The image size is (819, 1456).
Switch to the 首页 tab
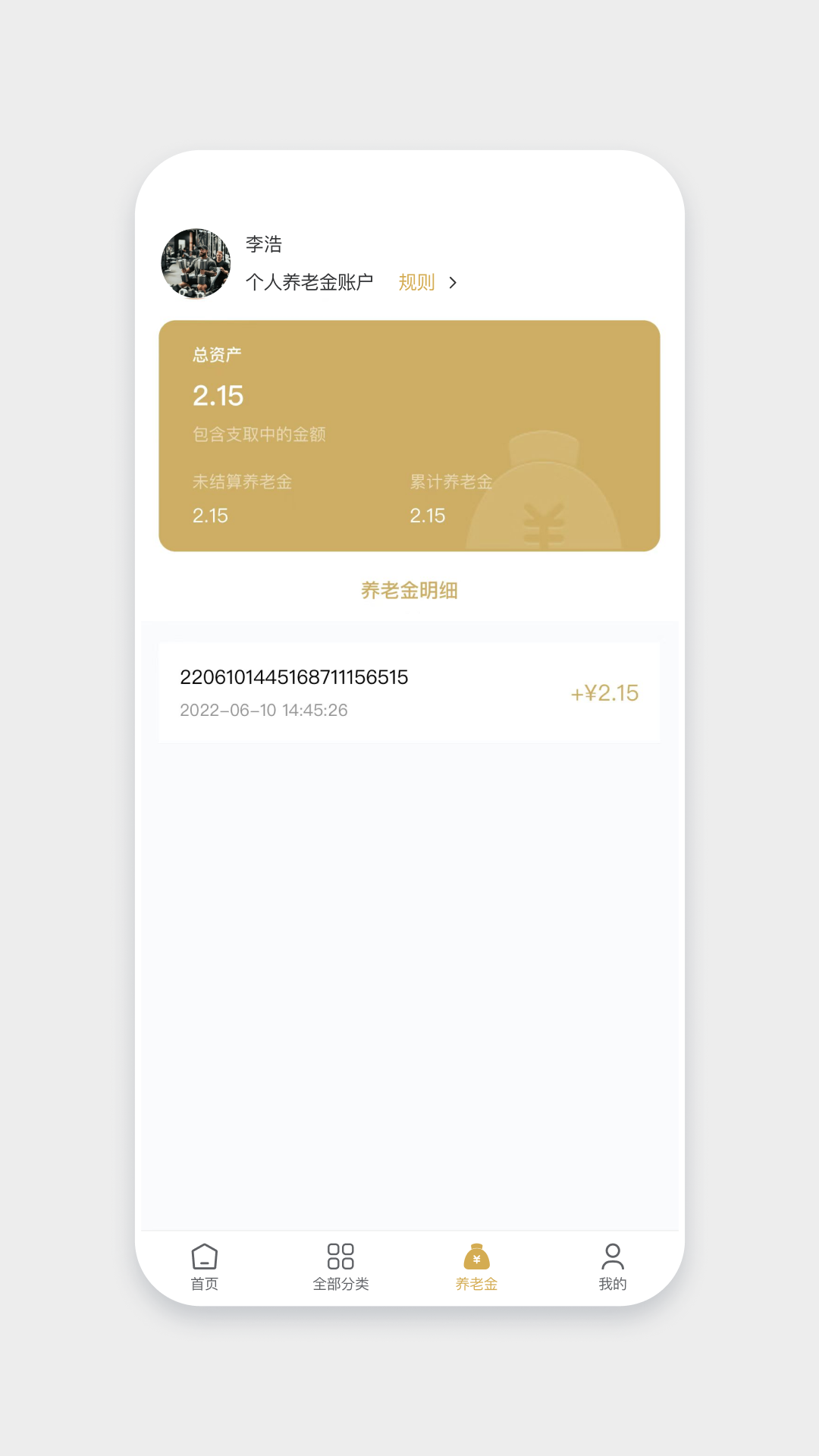pyautogui.click(x=204, y=1266)
